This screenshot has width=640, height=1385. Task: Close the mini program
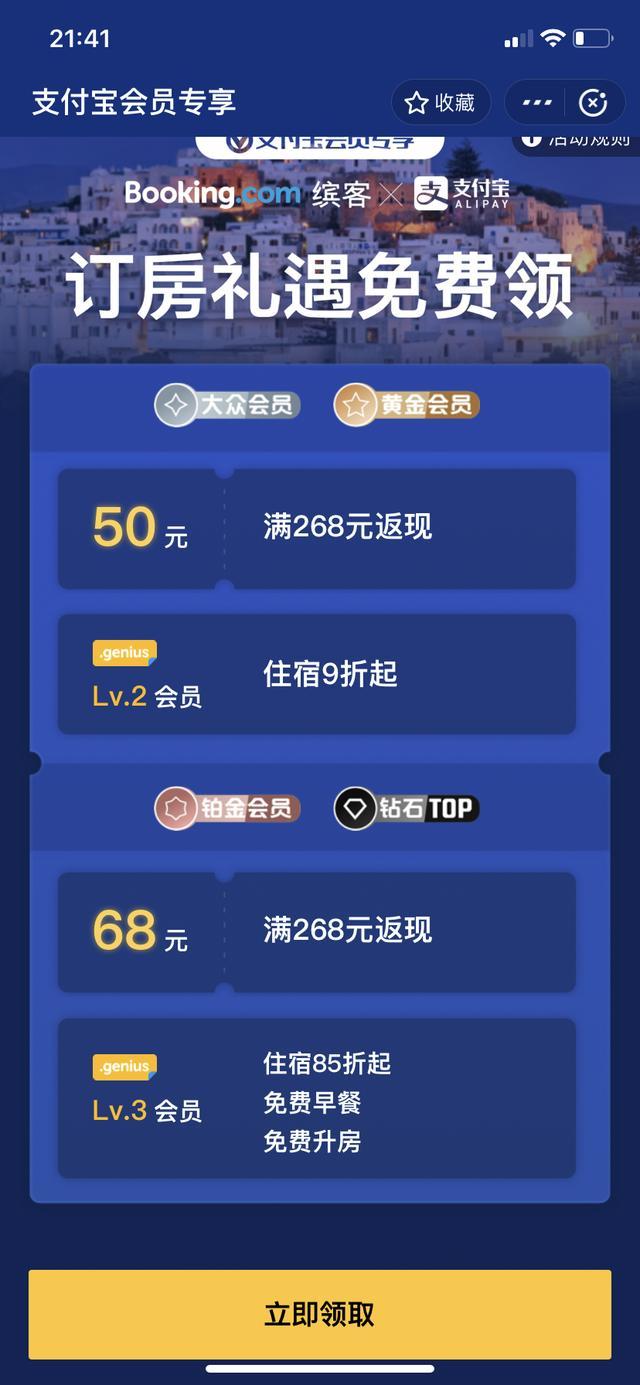point(593,103)
